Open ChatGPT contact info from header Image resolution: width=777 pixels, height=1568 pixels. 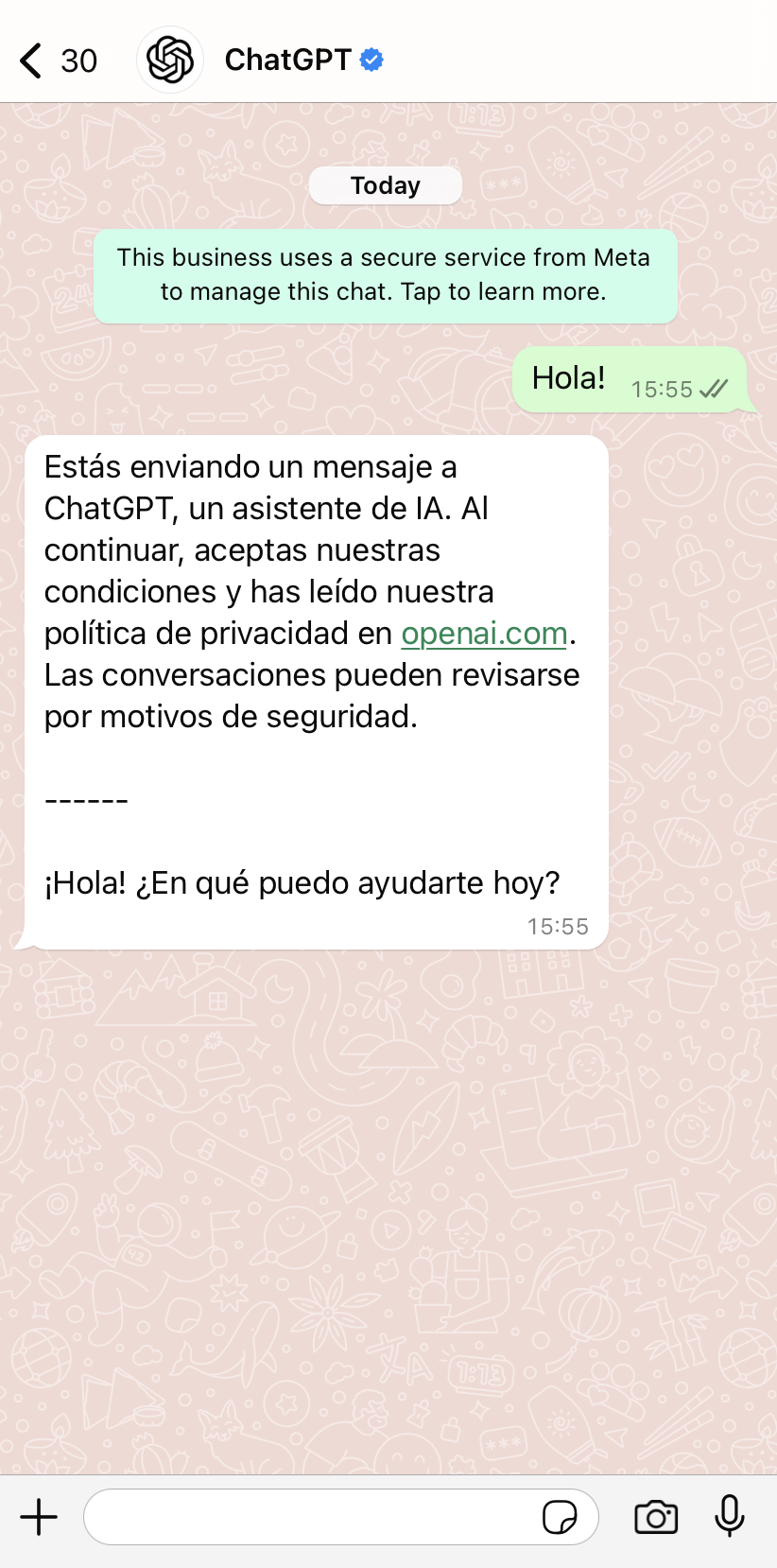(288, 61)
